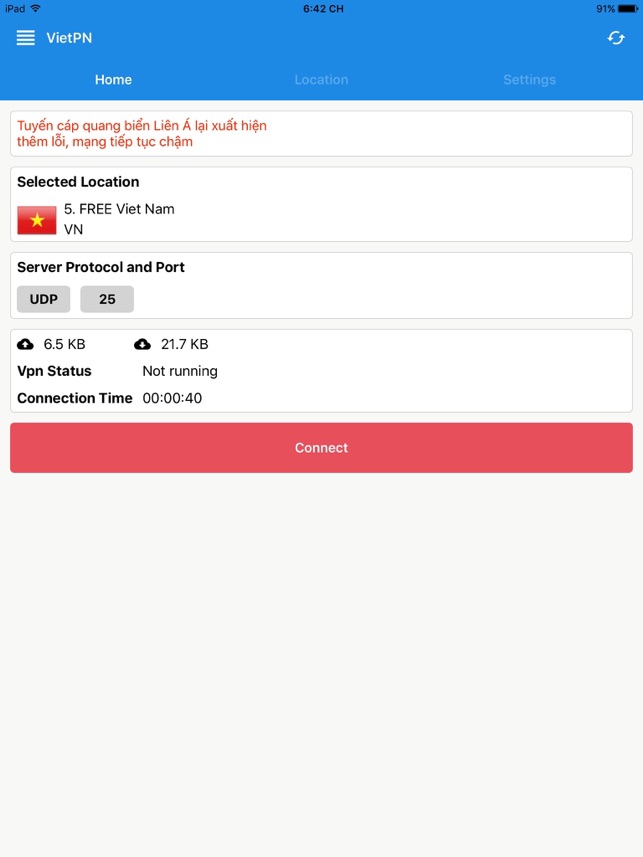Switch to the Location tab
Viewport: 643px width, 857px height.
(321, 80)
